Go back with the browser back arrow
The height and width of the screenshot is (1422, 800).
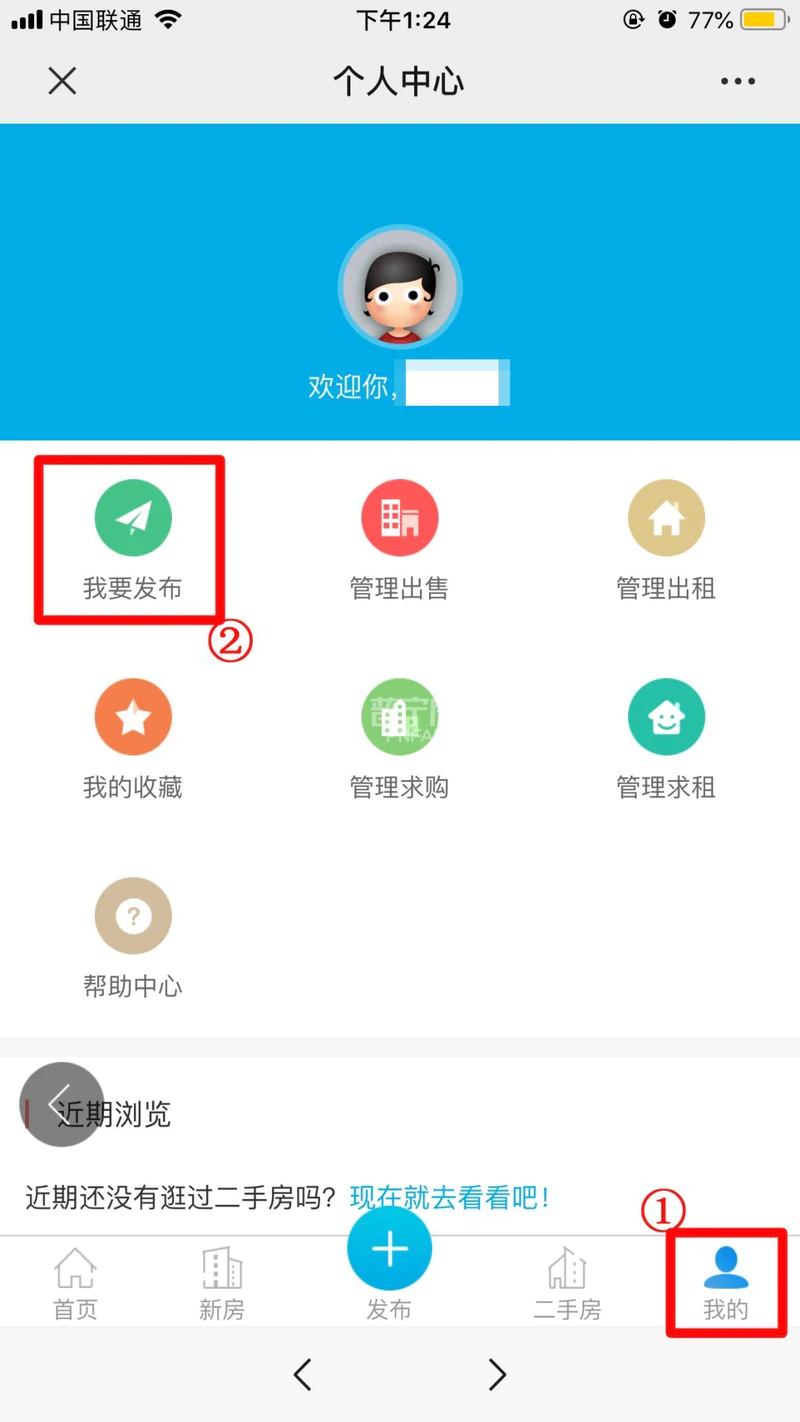pos(303,1375)
